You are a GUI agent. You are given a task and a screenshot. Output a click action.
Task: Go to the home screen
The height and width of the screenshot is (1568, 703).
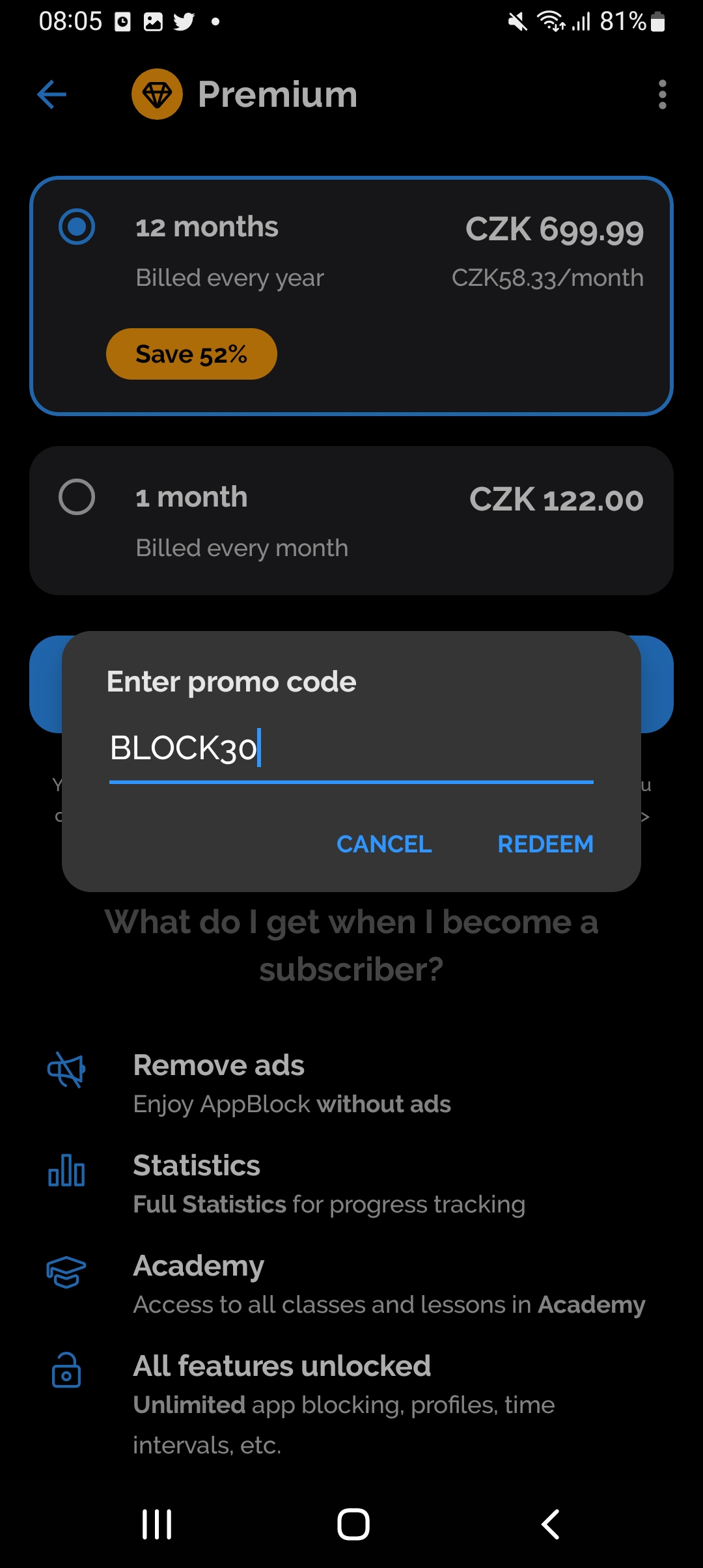point(353,1524)
